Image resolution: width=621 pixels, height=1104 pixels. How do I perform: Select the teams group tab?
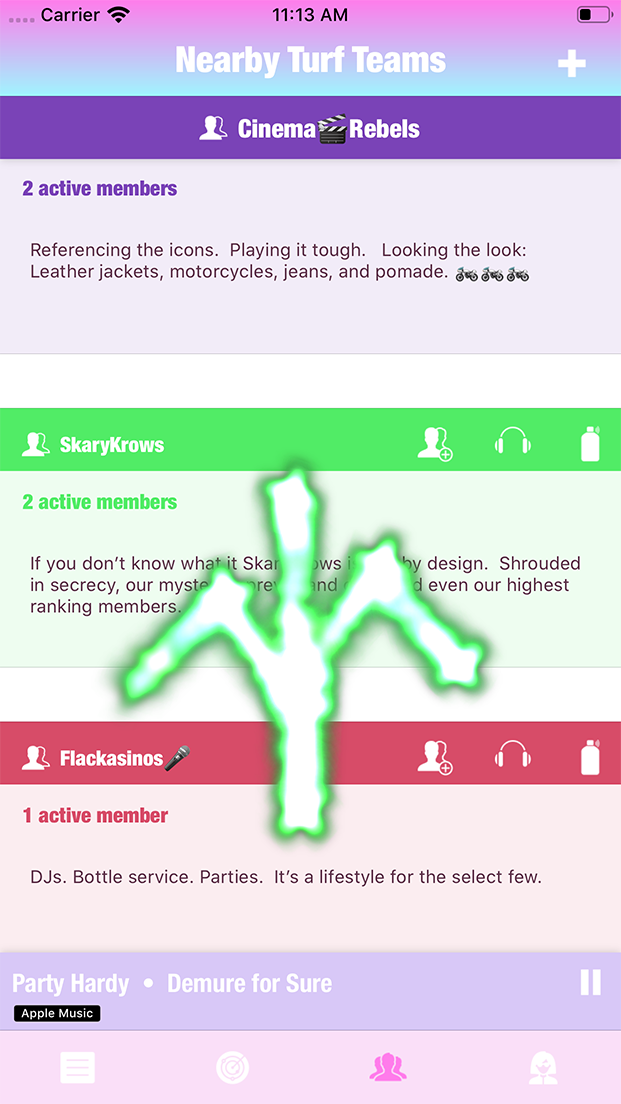pos(388,1067)
